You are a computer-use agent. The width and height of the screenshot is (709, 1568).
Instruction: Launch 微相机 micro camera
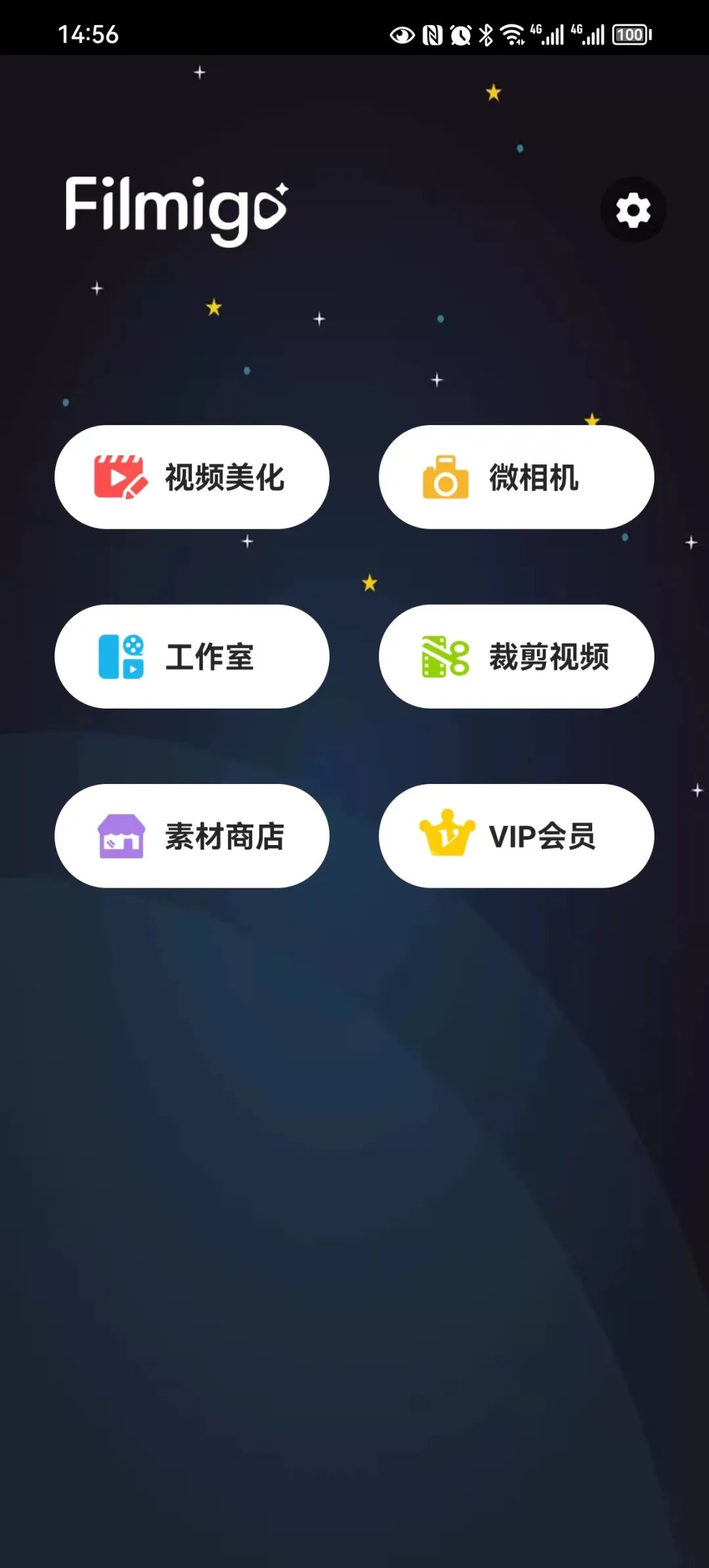515,477
